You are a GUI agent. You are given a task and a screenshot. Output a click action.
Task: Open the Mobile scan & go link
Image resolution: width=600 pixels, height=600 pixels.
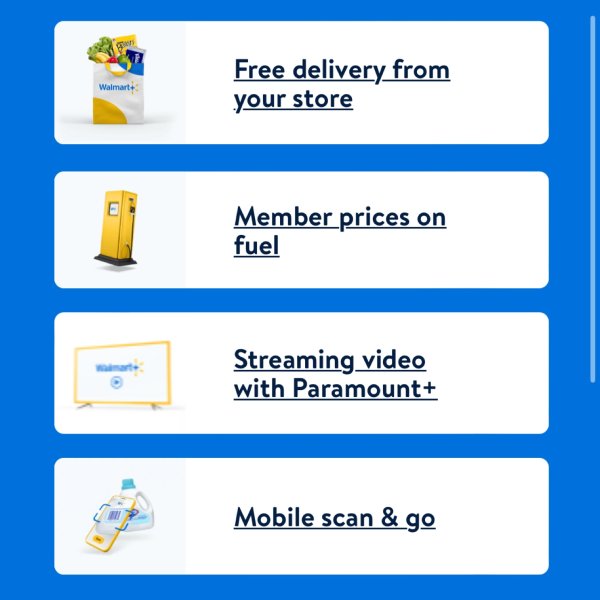[334, 517]
